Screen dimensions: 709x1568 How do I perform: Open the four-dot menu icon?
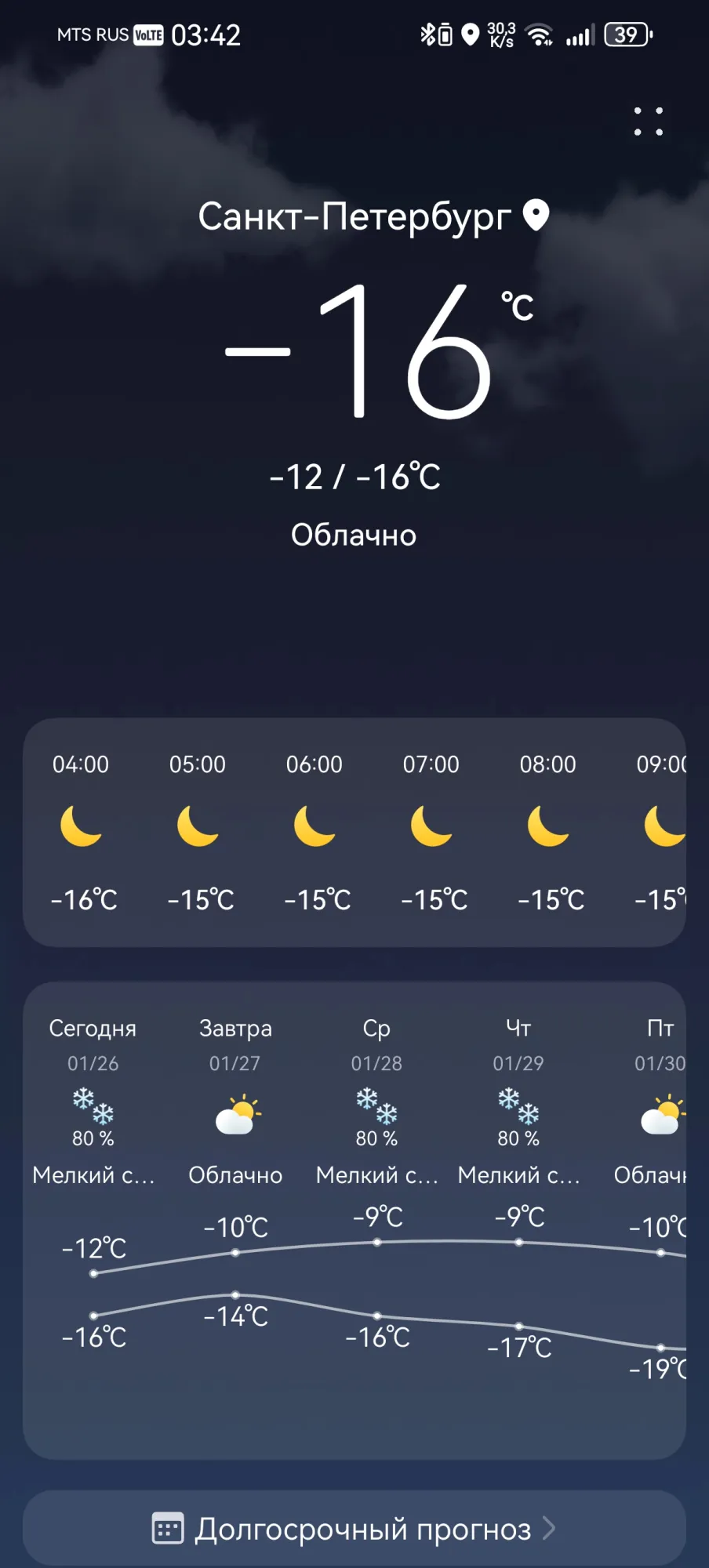pyautogui.click(x=649, y=122)
